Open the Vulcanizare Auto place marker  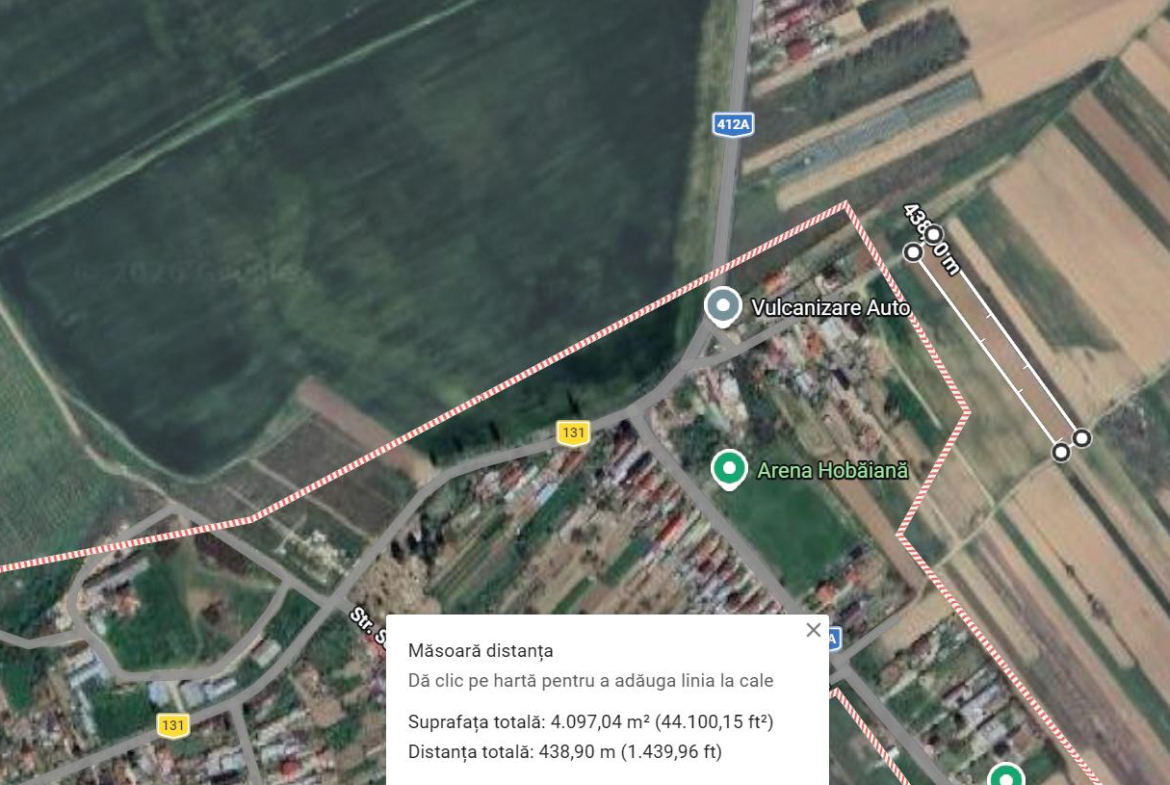[723, 307]
